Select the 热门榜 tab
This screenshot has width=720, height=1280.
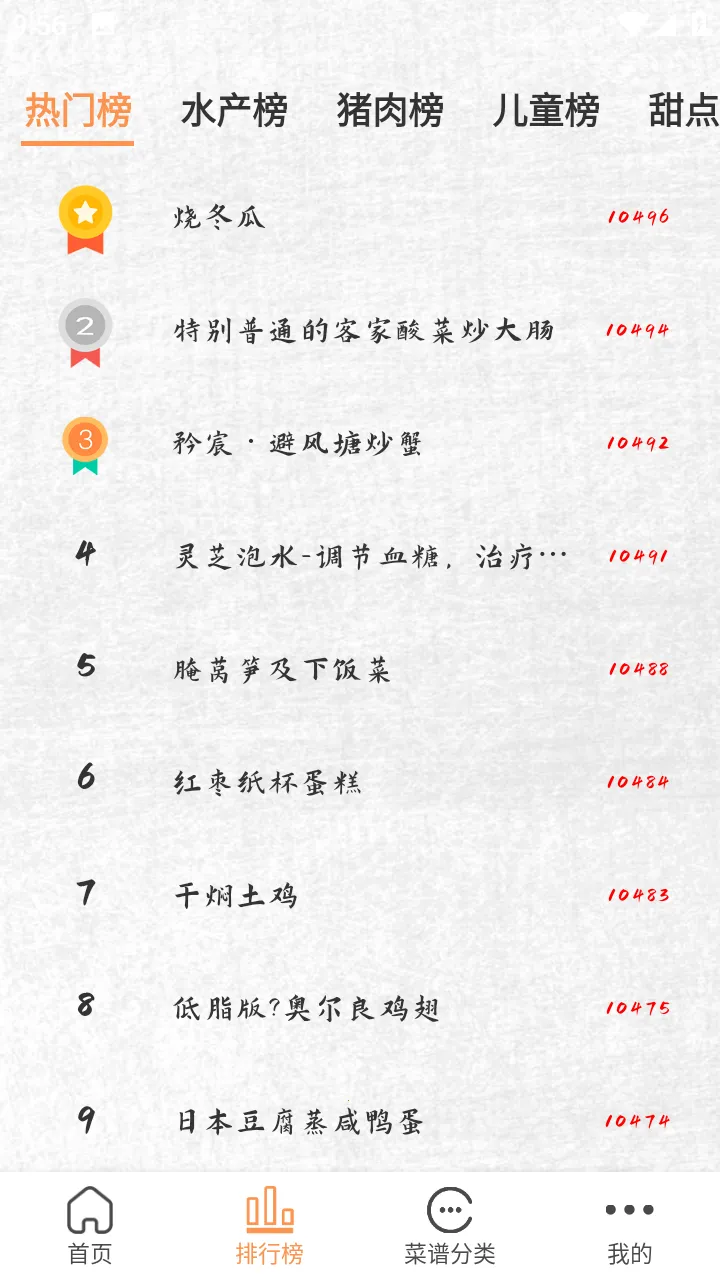click(x=78, y=111)
